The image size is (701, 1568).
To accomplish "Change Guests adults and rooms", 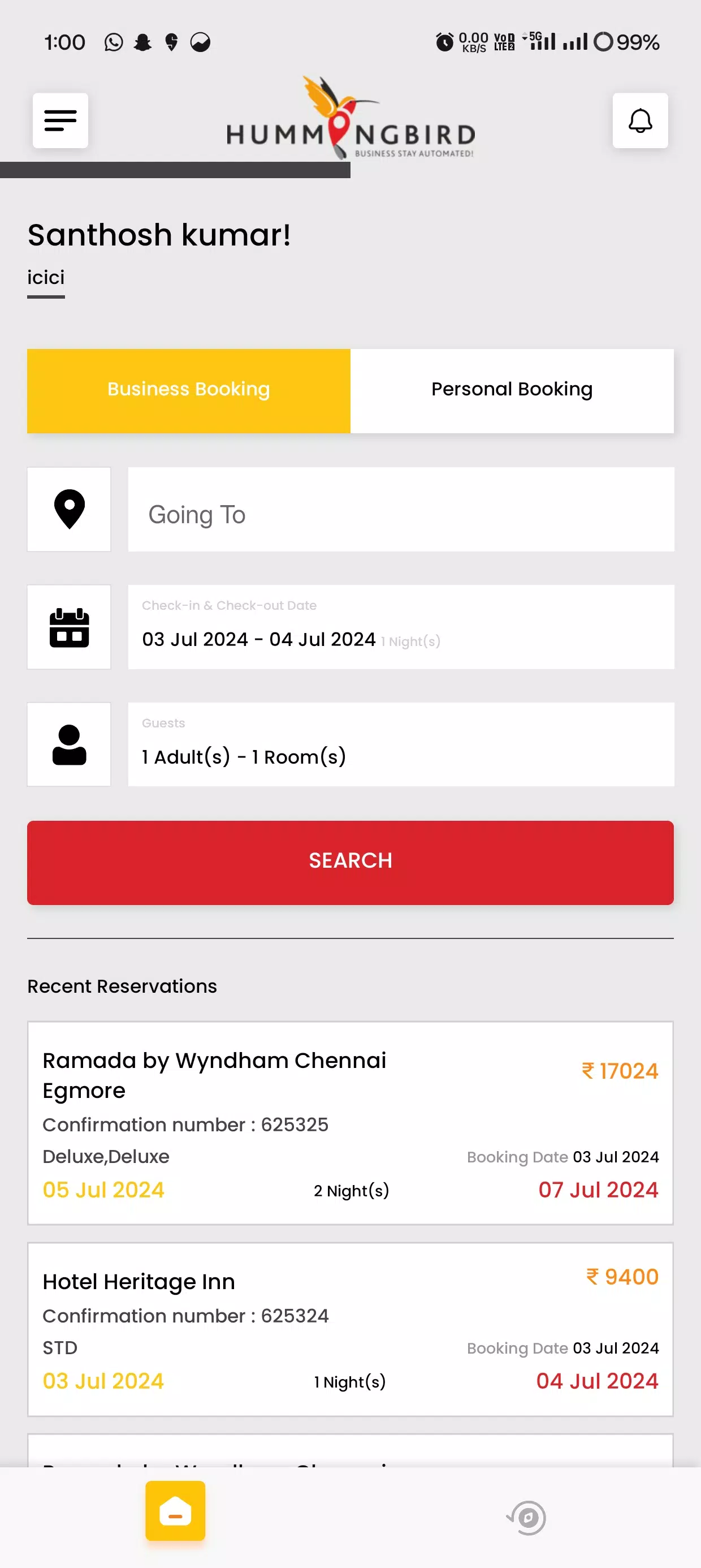I will pos(401,744).
